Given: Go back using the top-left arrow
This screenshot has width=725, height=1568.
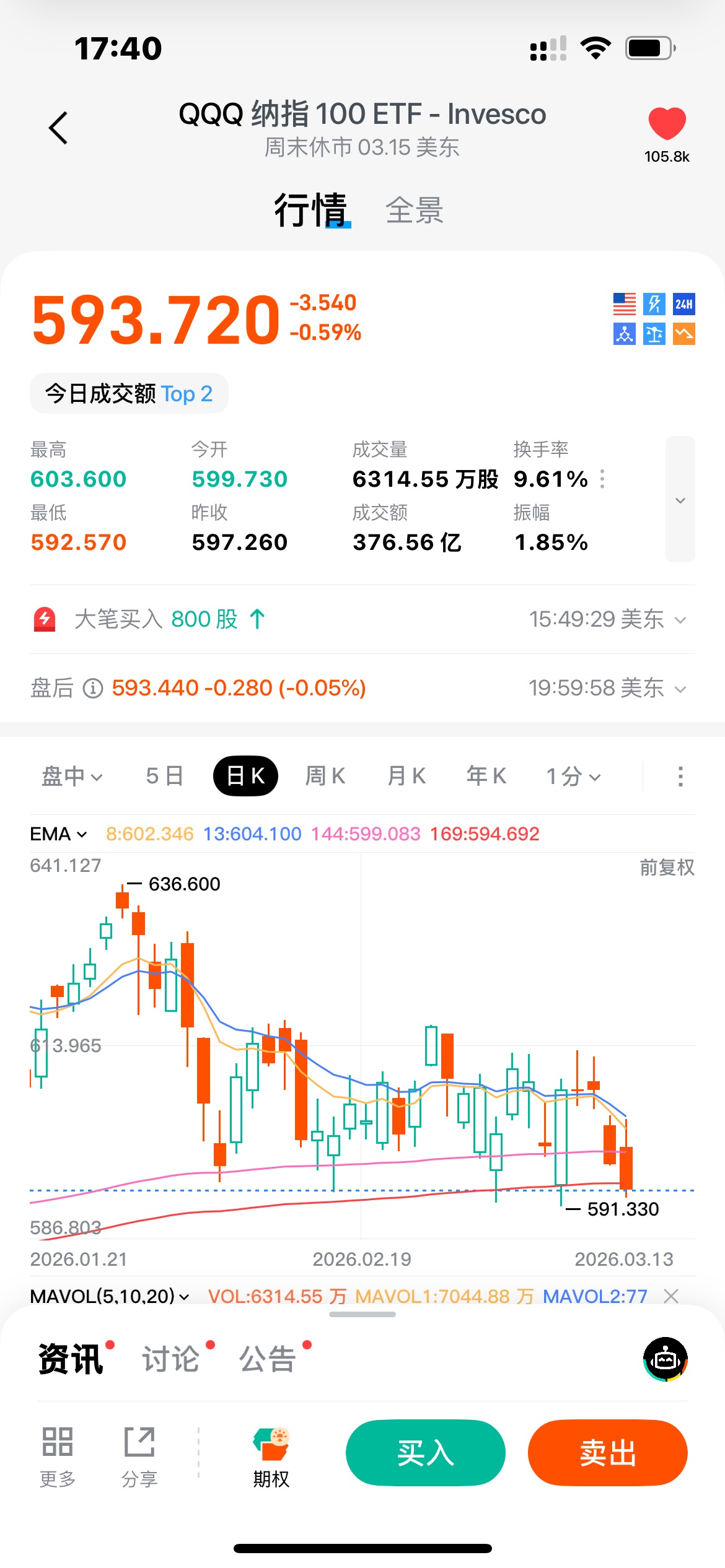Looking at the screenshot, I should [58, 128].
